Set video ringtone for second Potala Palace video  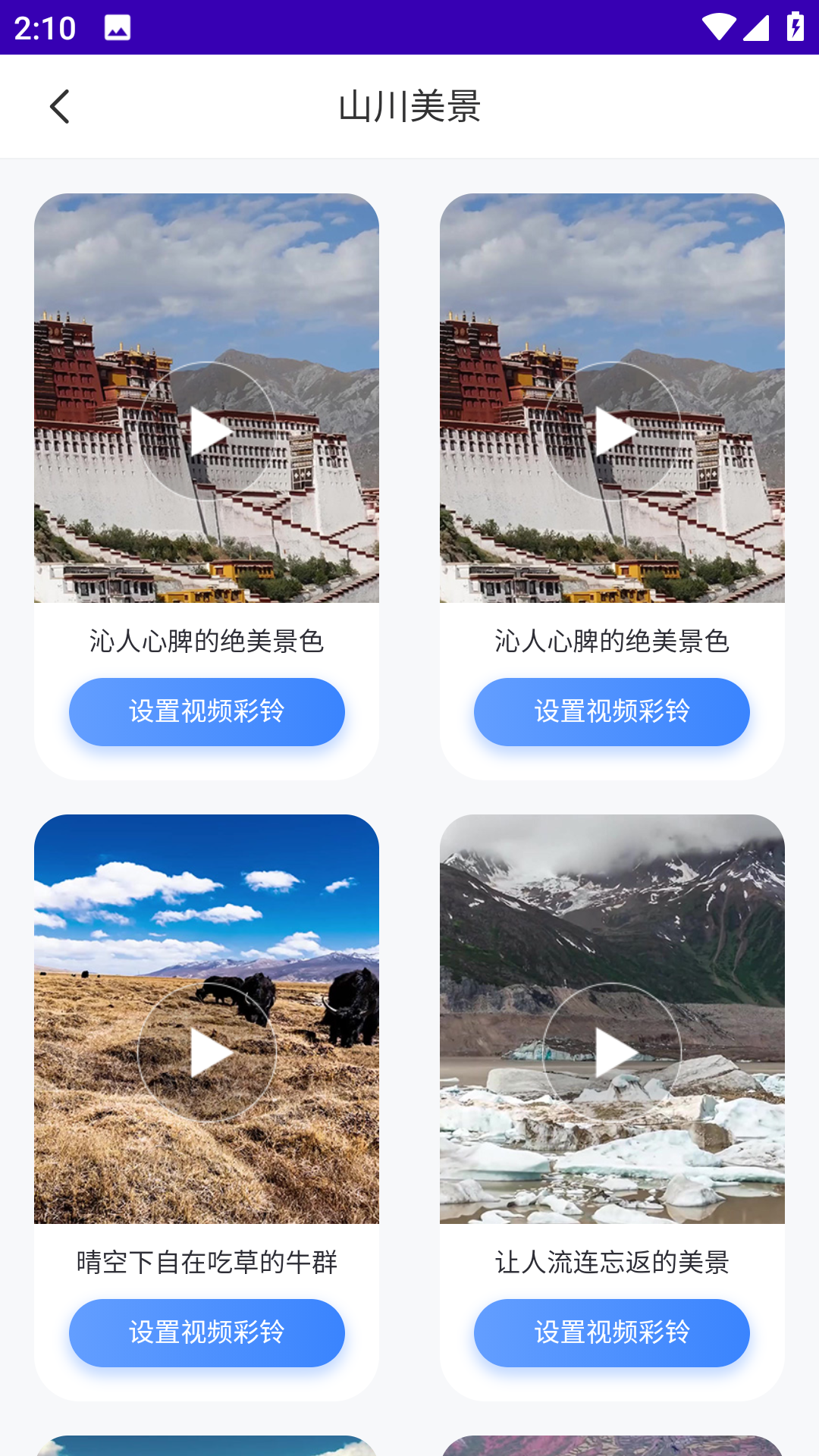tap(611, 711)
